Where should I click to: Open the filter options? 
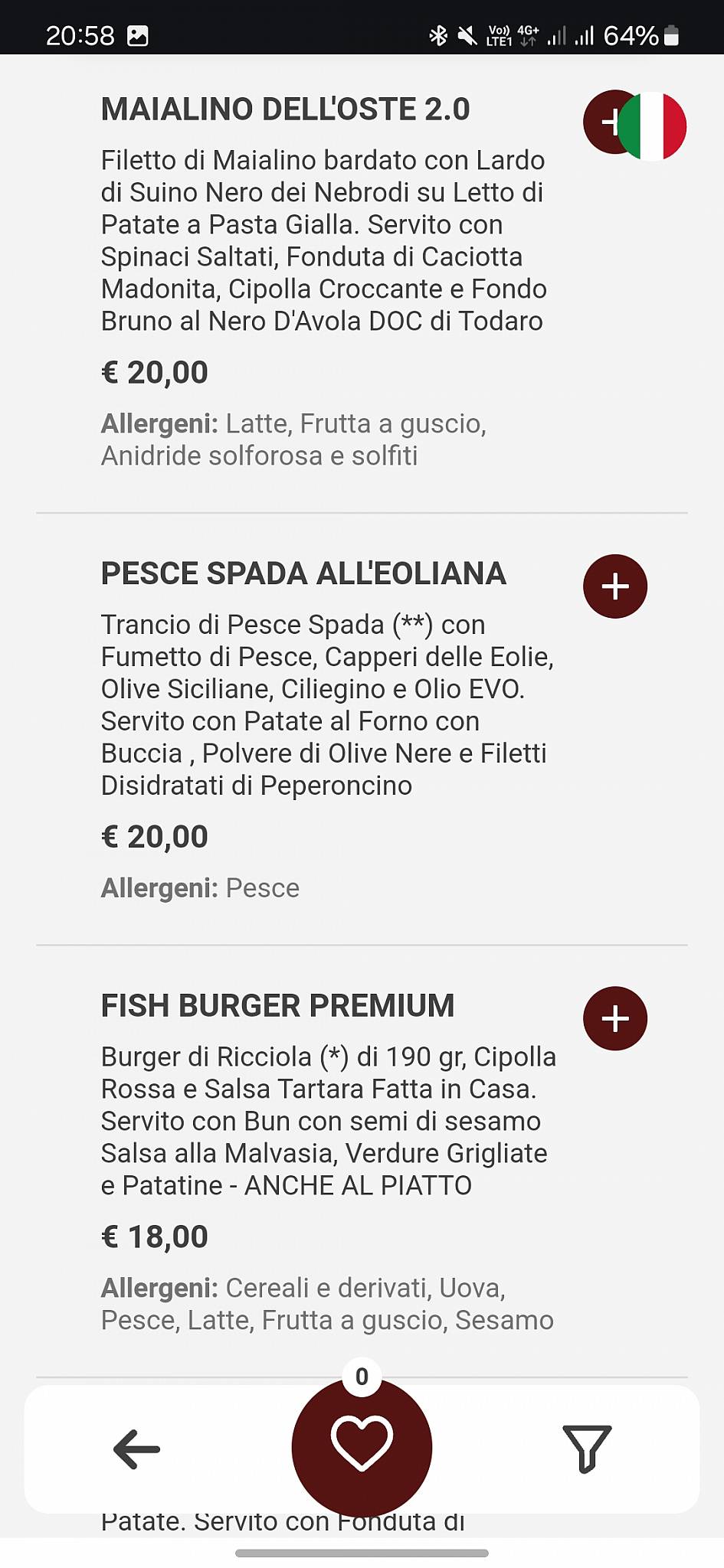pyautogui.click(x=585, y=1447)
